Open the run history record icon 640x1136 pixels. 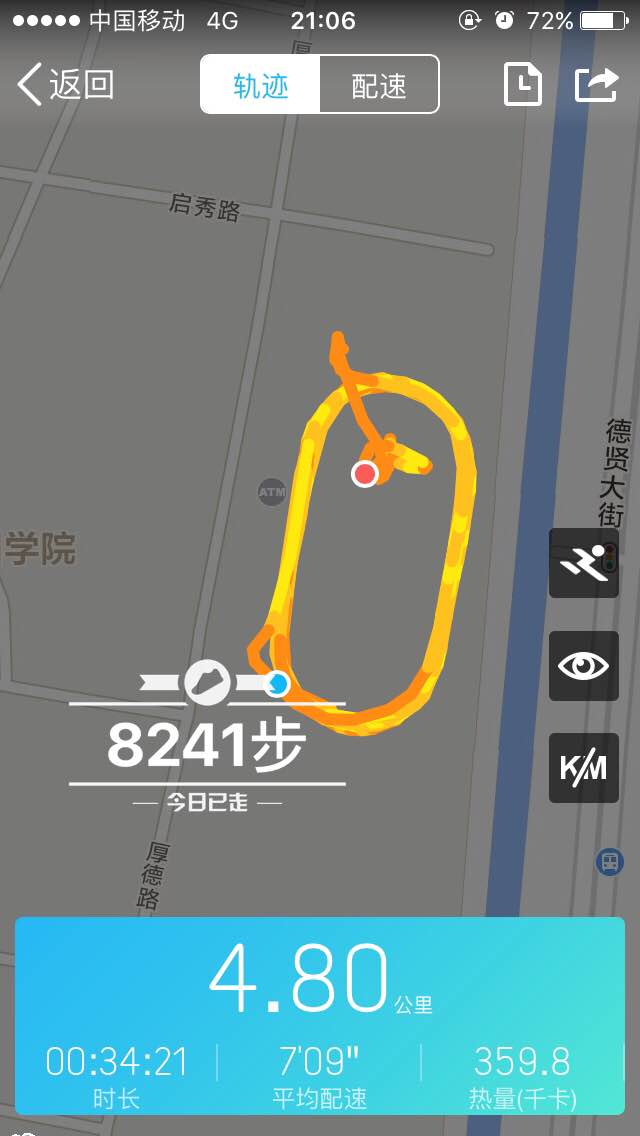522,85
